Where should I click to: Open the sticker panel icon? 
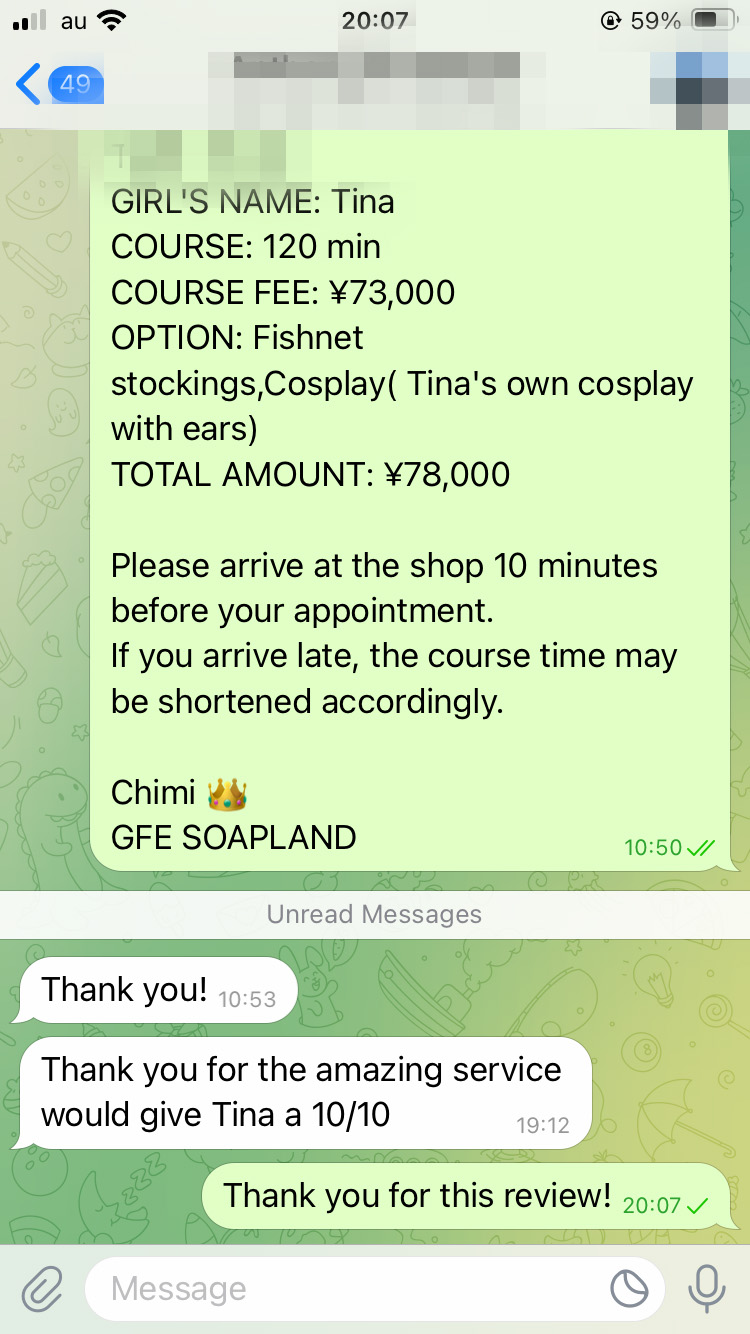pos(630,1289)
